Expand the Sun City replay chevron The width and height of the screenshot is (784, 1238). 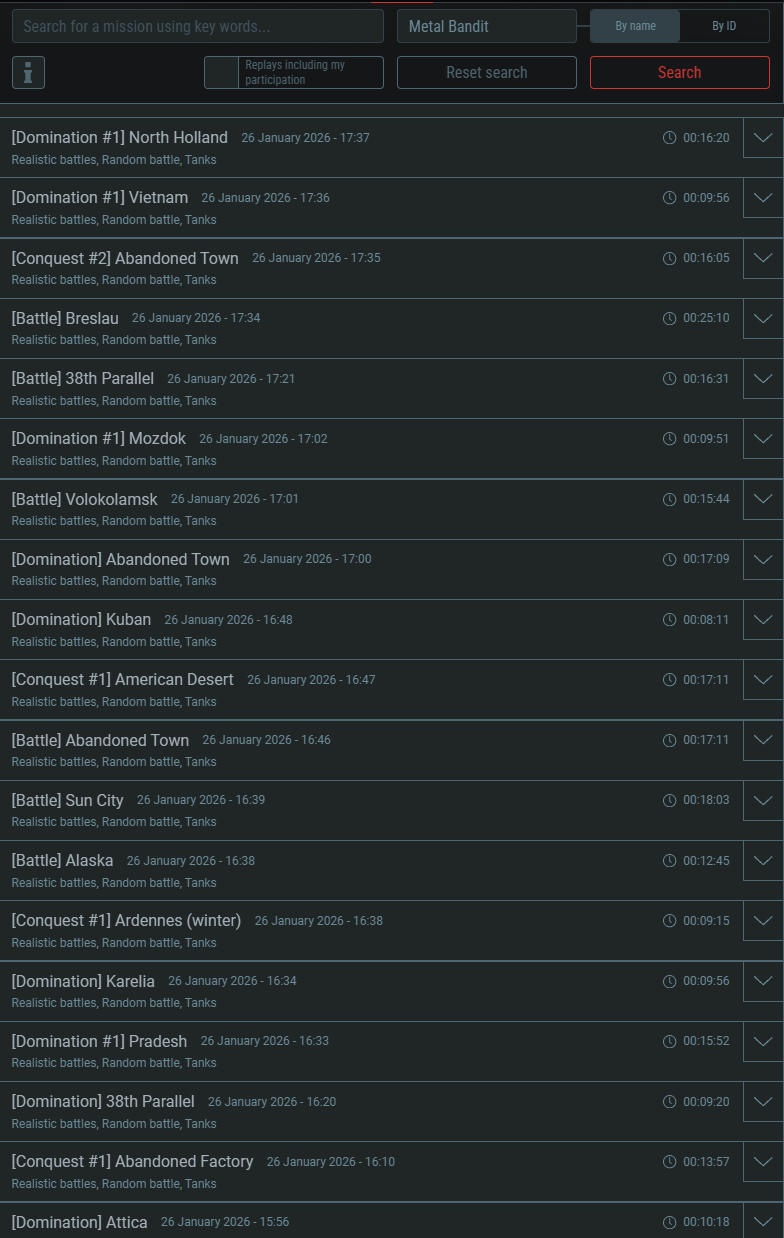[x=763, y=800]
